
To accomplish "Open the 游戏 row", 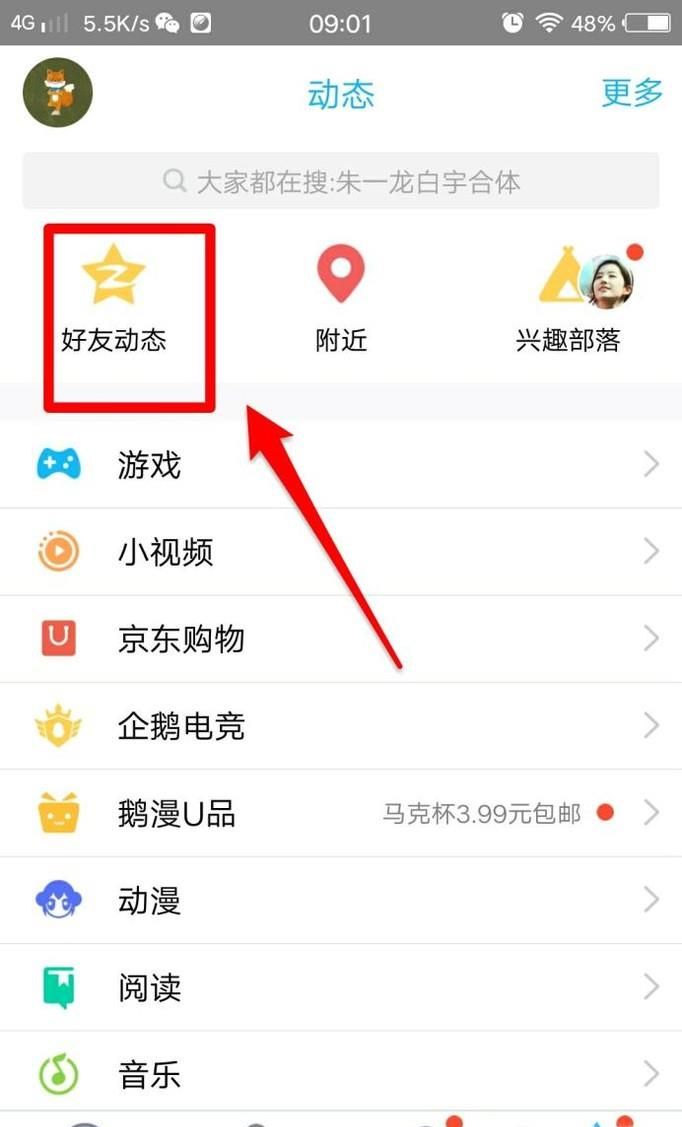I will point(341,465).
